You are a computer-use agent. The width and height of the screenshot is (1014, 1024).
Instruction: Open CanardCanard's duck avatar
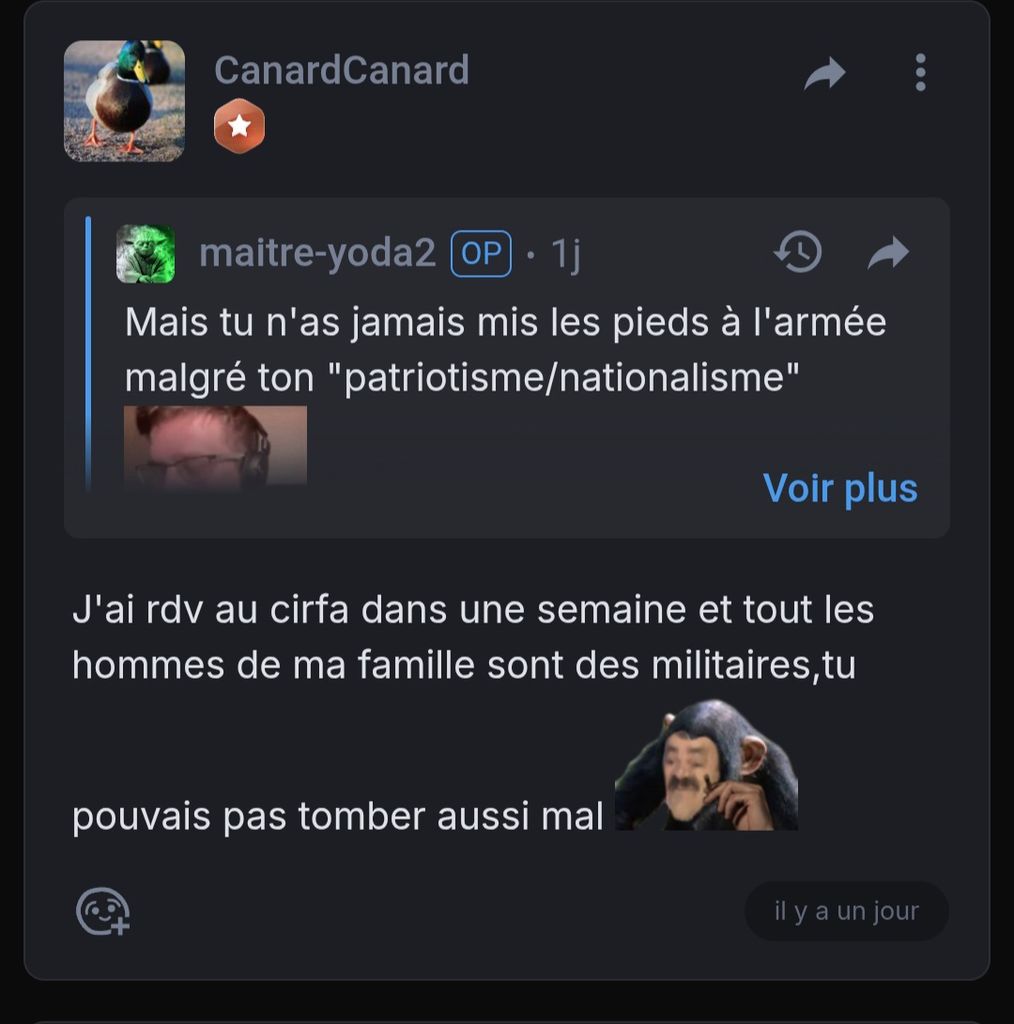pos(124,101)
